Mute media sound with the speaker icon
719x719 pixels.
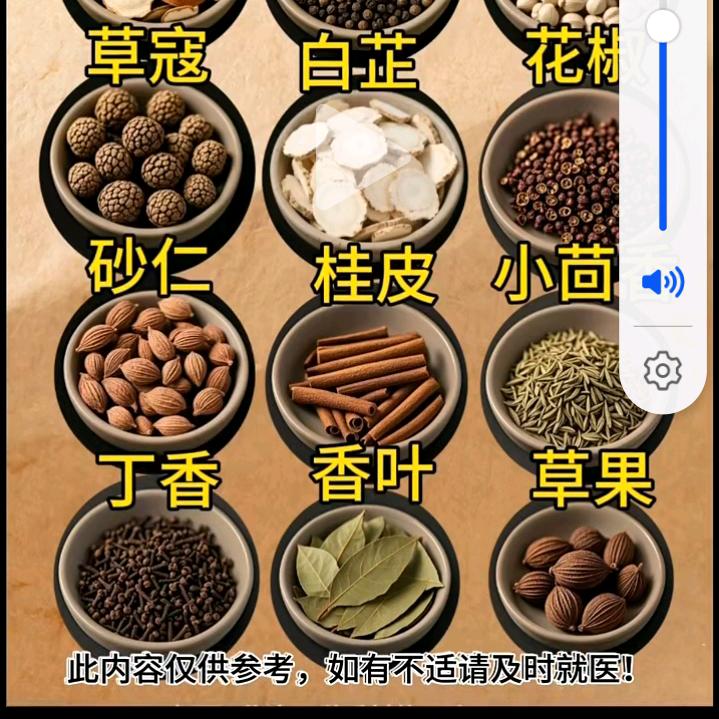(x=662, y=283)
